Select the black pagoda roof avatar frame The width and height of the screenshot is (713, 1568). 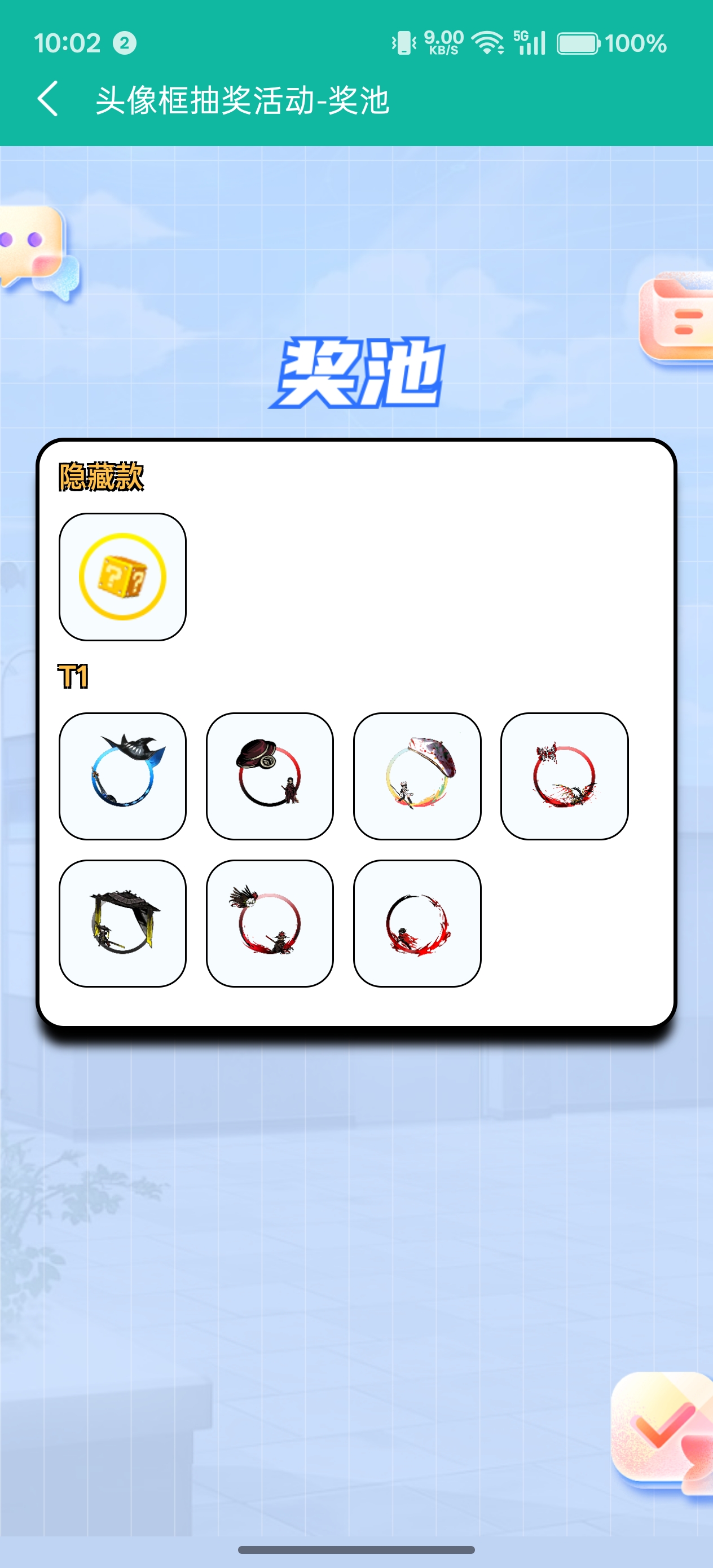(x=122, y=923)
